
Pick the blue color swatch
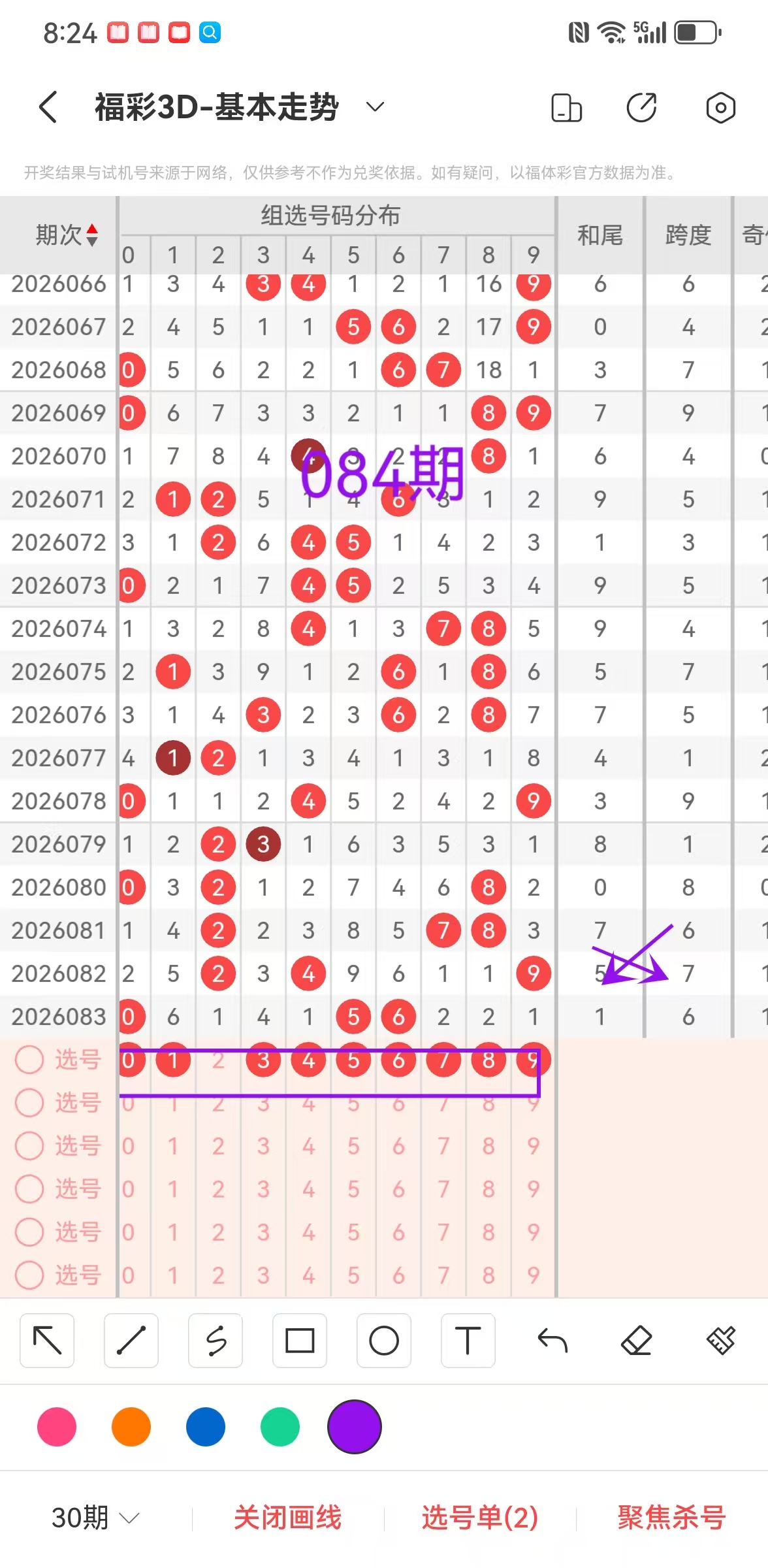click(x=206, y=1427)
